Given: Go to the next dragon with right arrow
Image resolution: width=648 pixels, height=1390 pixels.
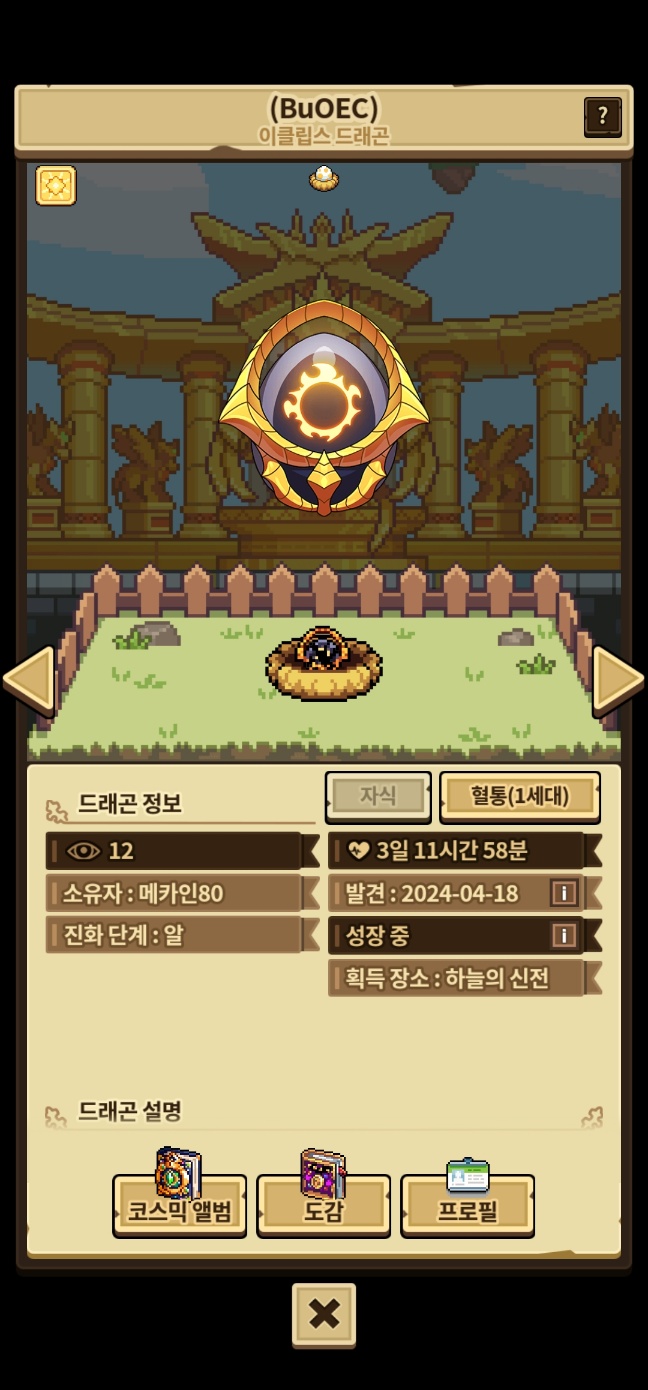Looking at the screenshot, I should [x=618, y=680].
